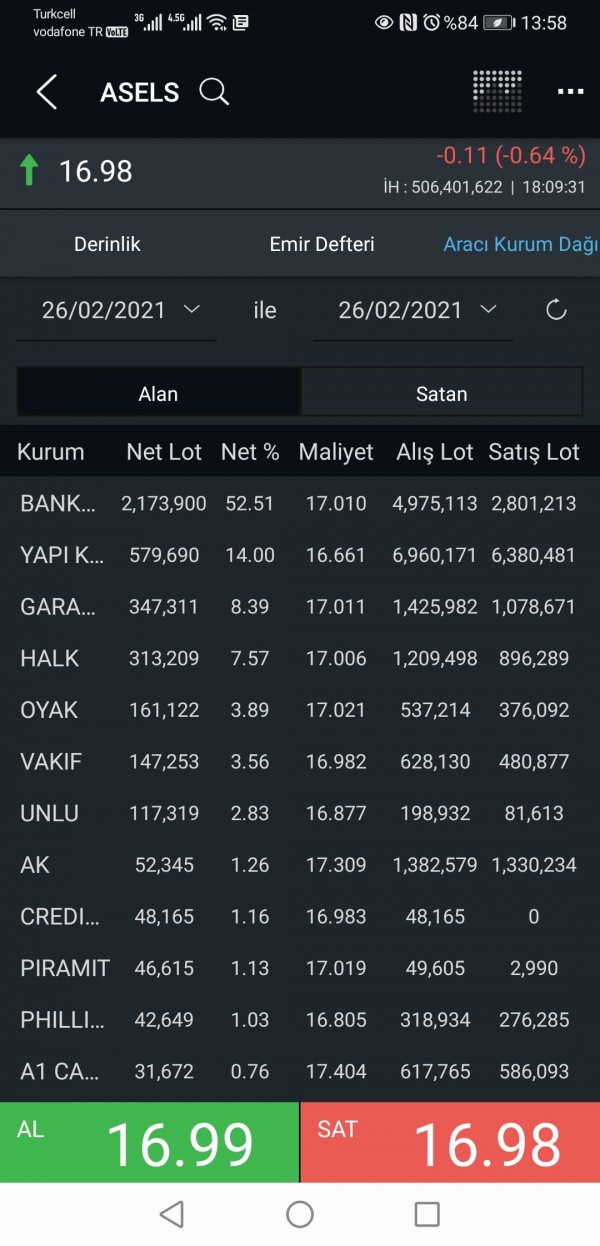This screenshot has width=600, height=1246.
Task: Go back using the top-left arrow
Action: [46, 92]
